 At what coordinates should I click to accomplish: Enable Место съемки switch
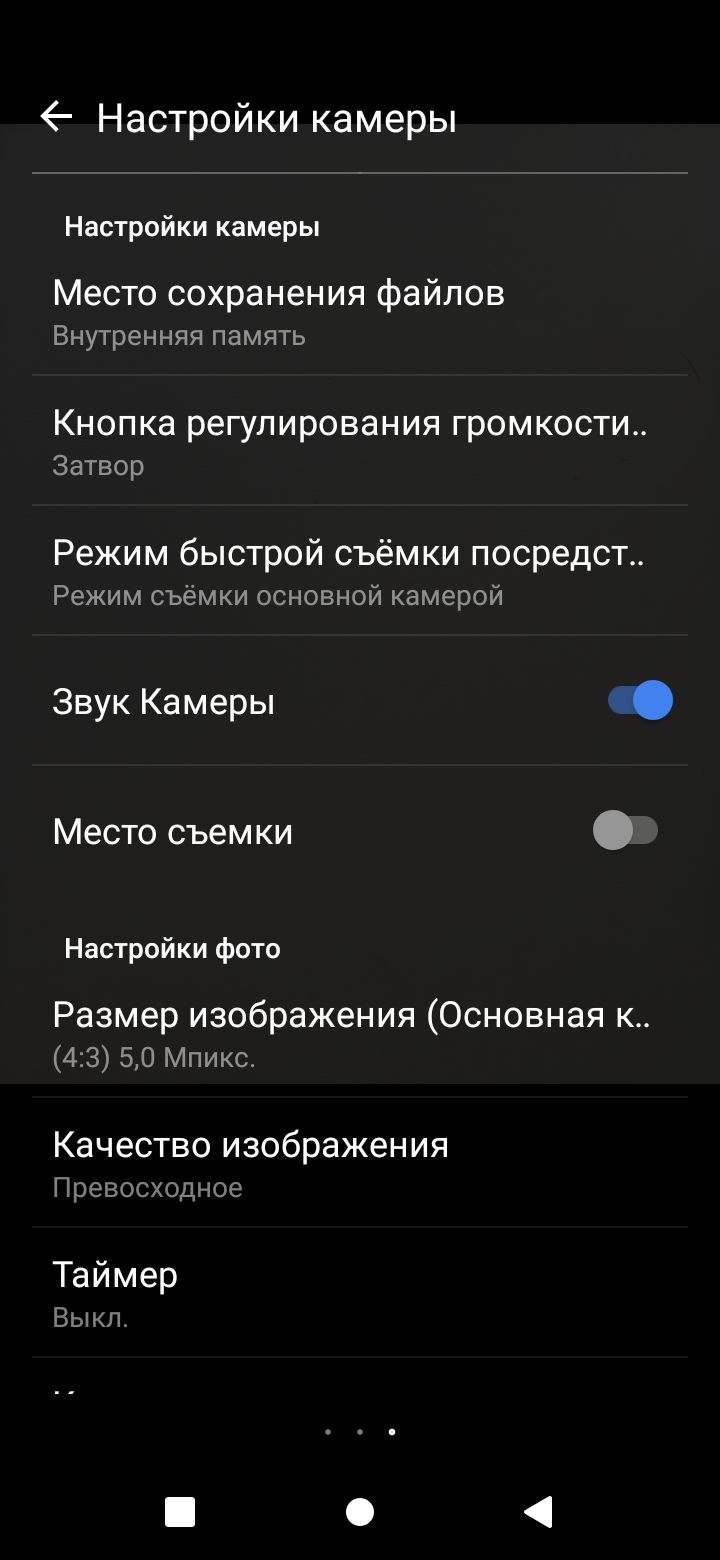pyautogui.click(x=626, y=831)
